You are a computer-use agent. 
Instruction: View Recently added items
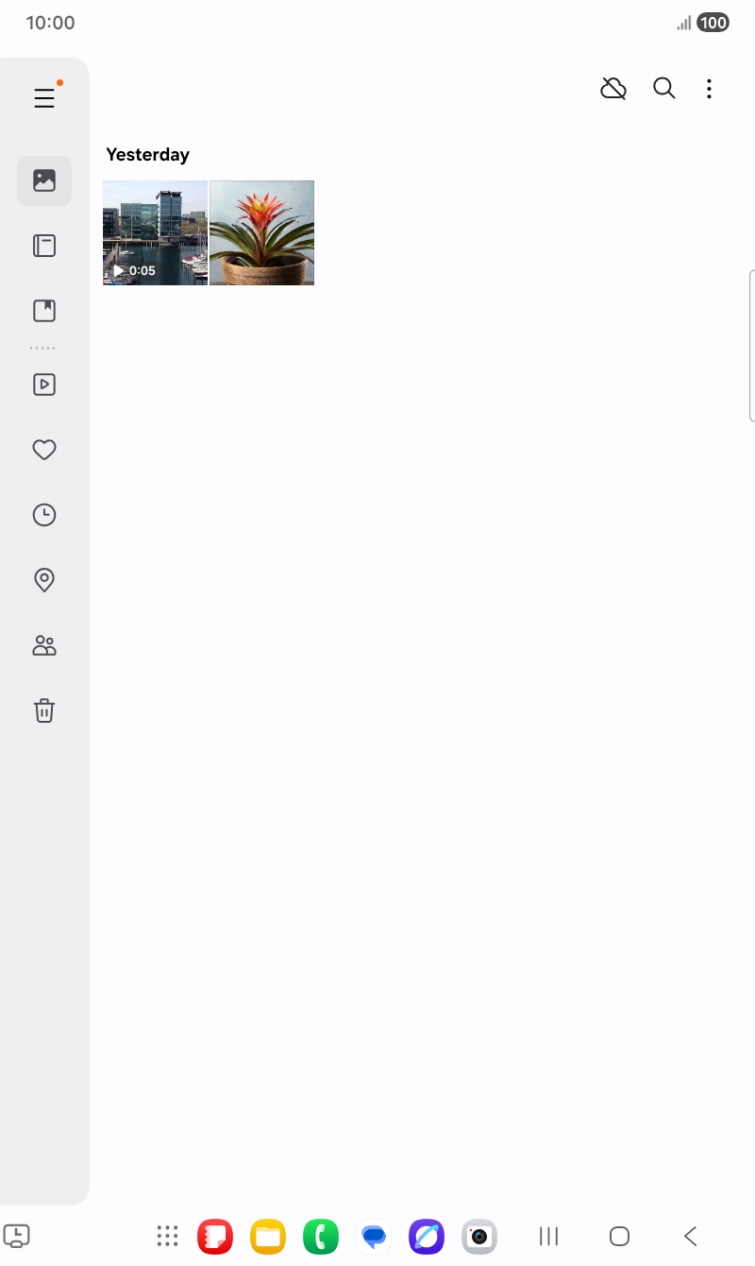44,514
